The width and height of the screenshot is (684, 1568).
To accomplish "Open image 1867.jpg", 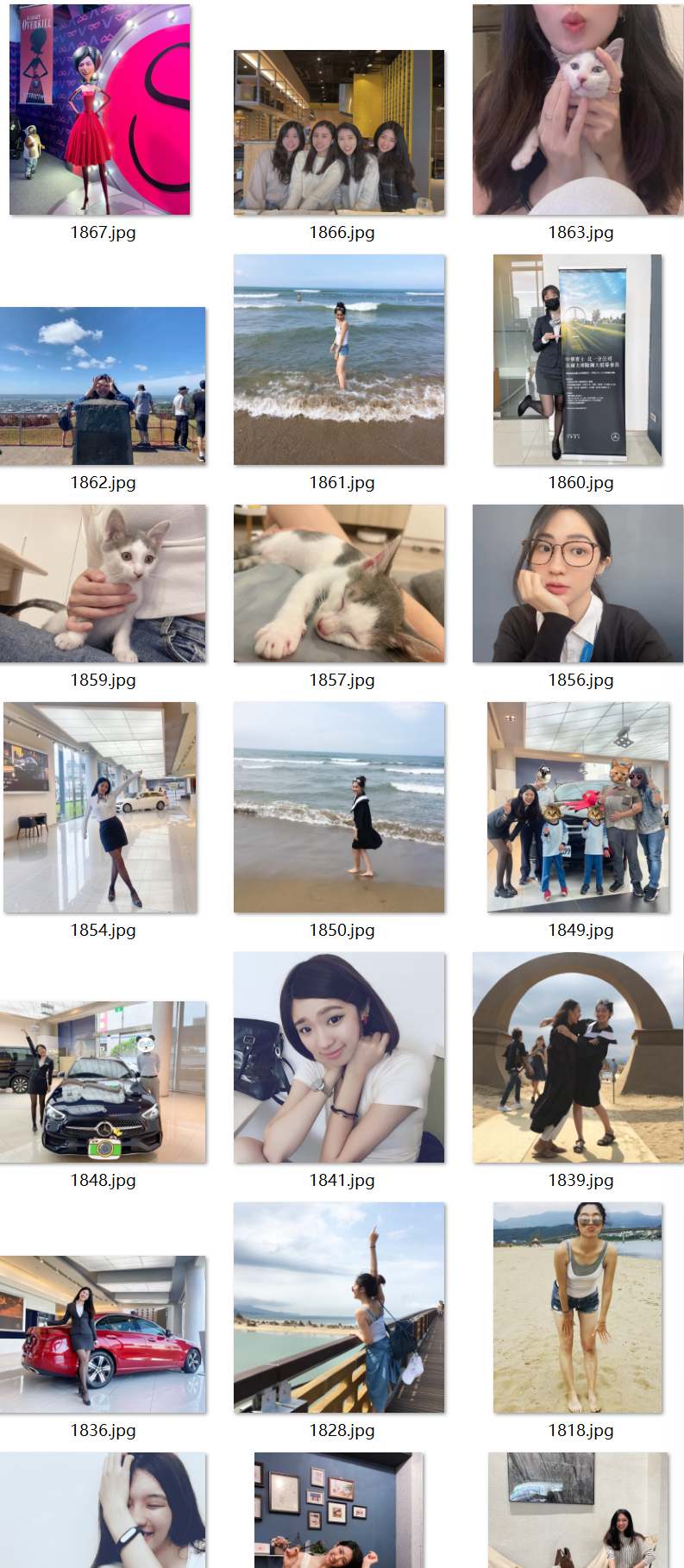I will click(100, 110).
